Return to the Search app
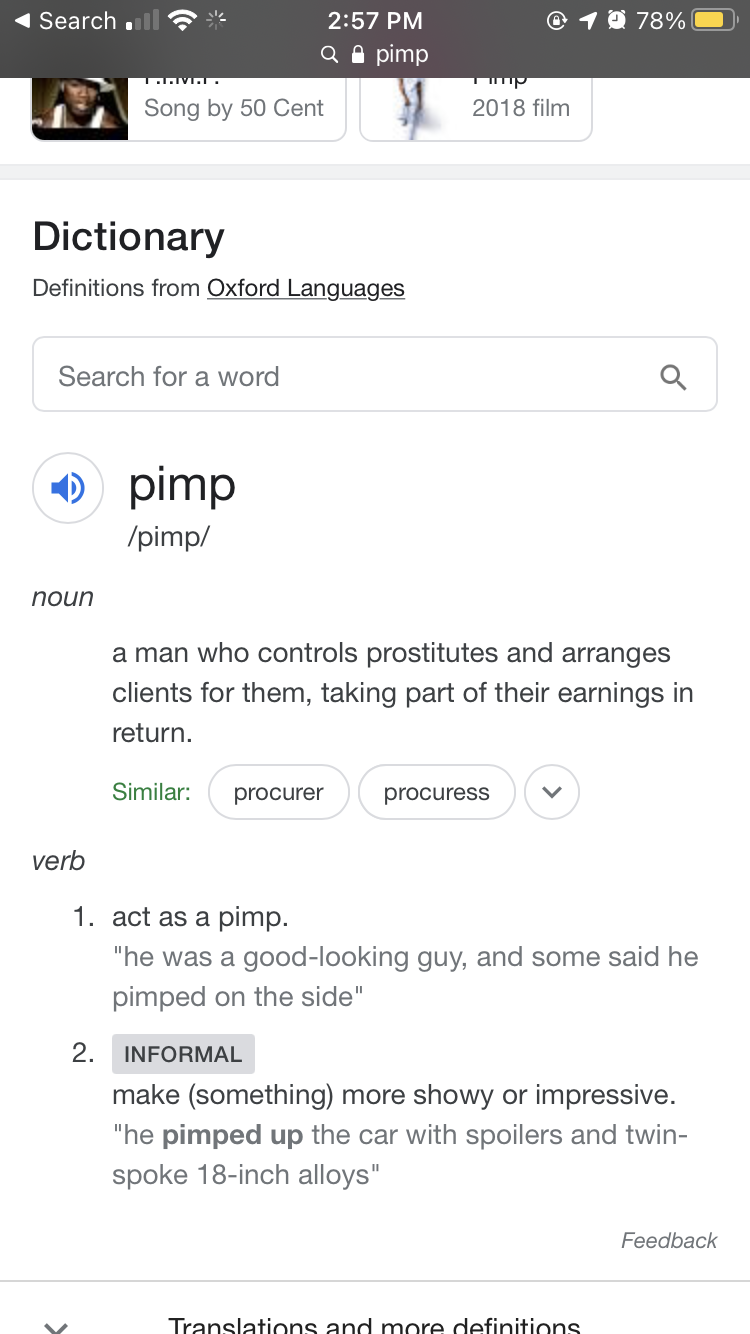The image size is (750, 1334). tap(66, 20)
